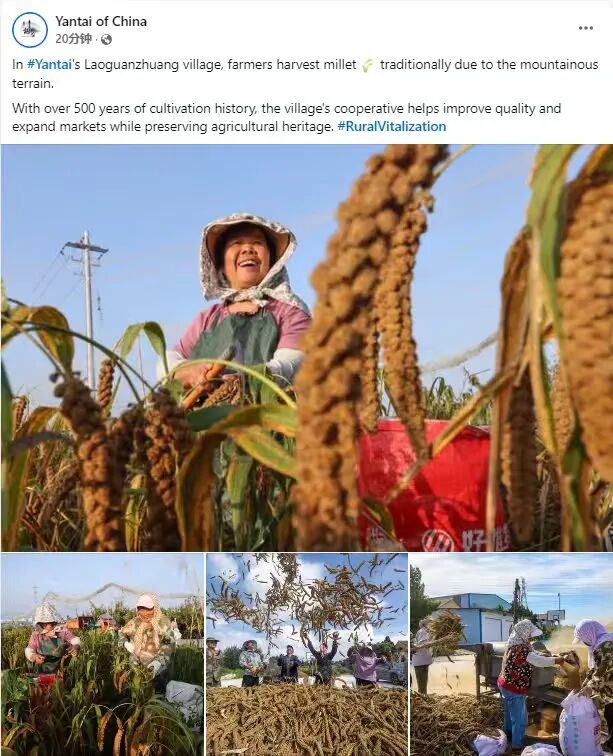Open photo of farmers tossing millet stalks
The width and height of the screenshot is (613, 756).
pyautogui.click(x=306, y=654)
